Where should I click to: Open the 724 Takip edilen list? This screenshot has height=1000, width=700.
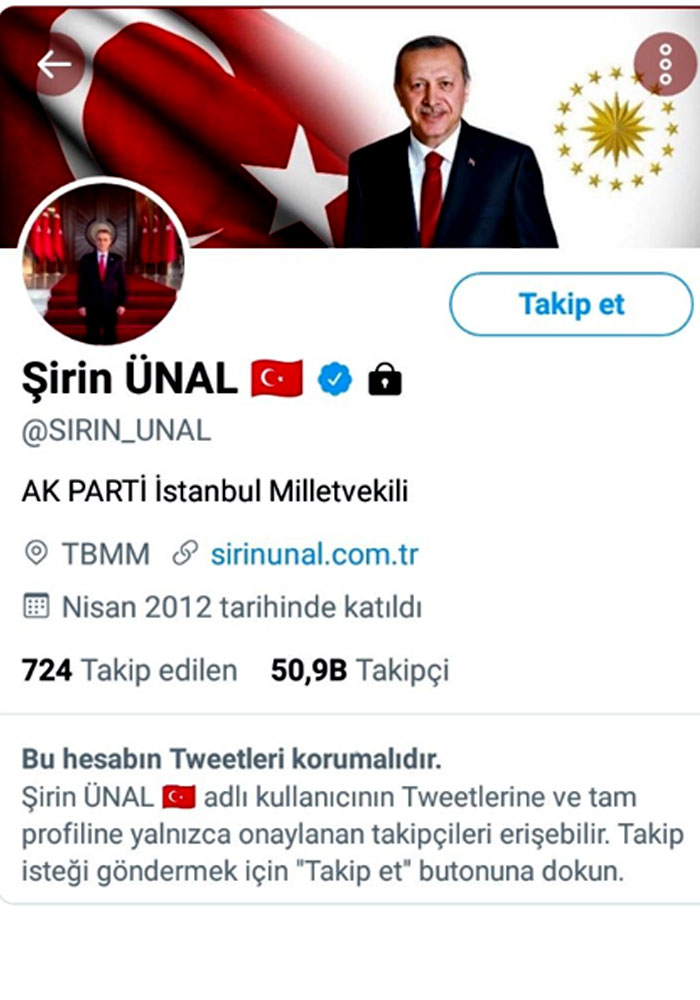[x=129, y=670]
